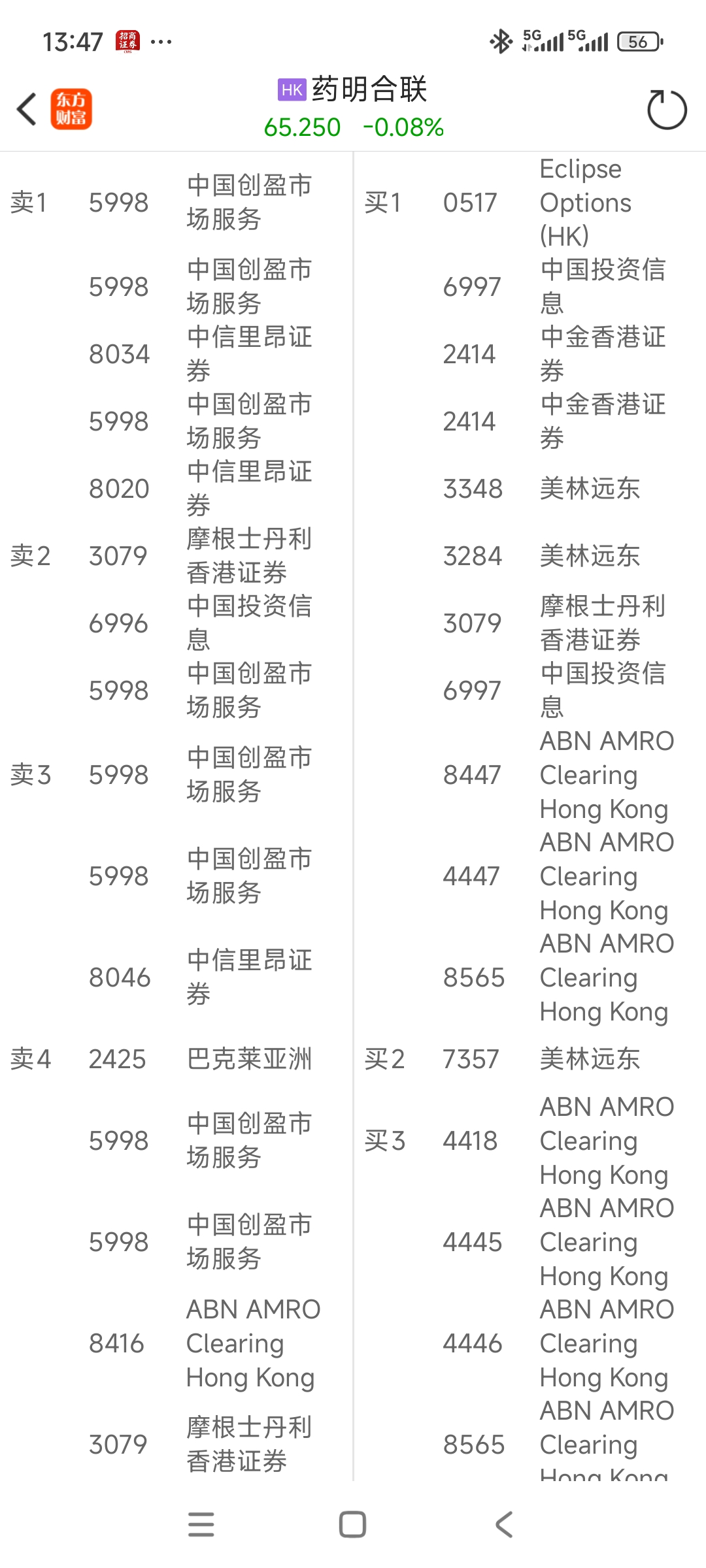Go back using the top-left arrow
706x1568 pixels.
(27, 109)
